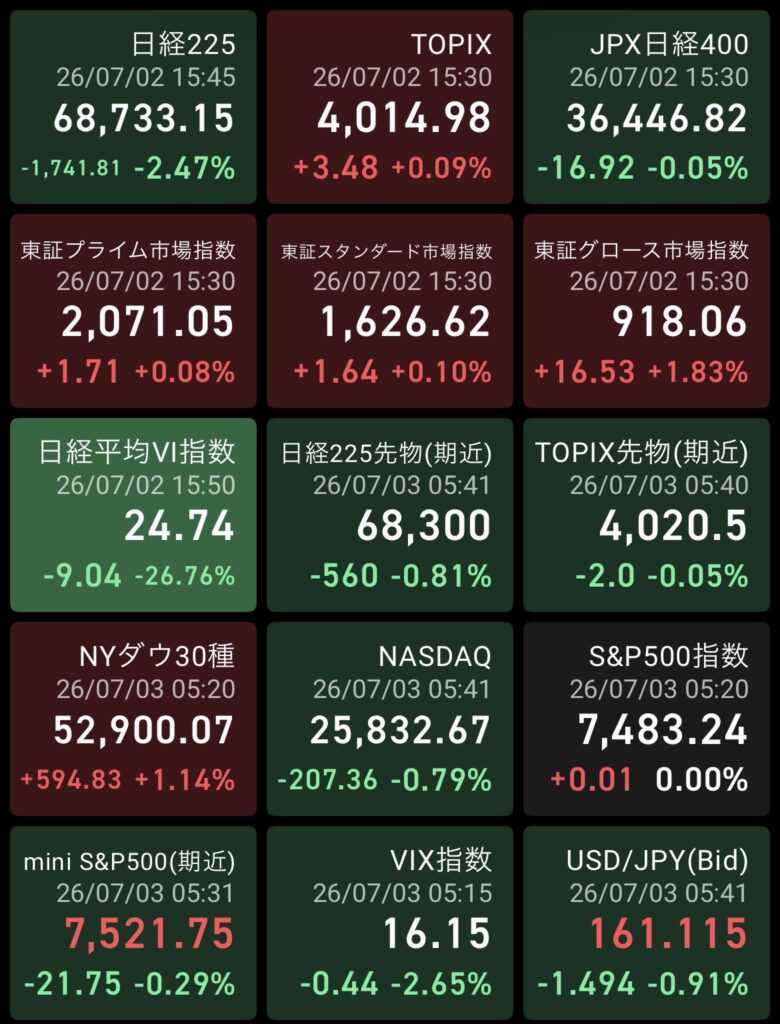View TOPIX先物(期近) futures tile

pyautogui.click(x=647, y=515)
